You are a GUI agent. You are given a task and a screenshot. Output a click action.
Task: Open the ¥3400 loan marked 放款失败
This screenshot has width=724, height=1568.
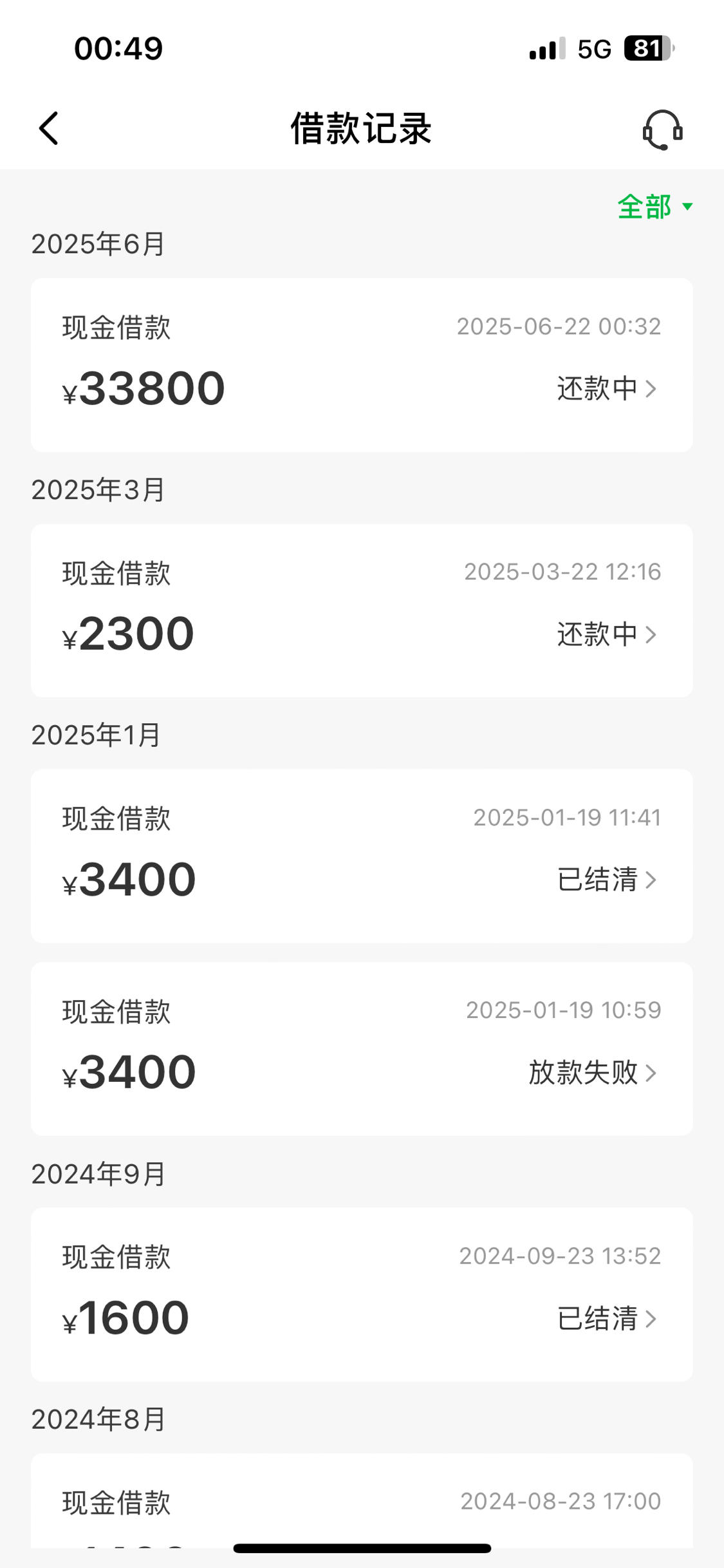click(x=362, y=1049)
